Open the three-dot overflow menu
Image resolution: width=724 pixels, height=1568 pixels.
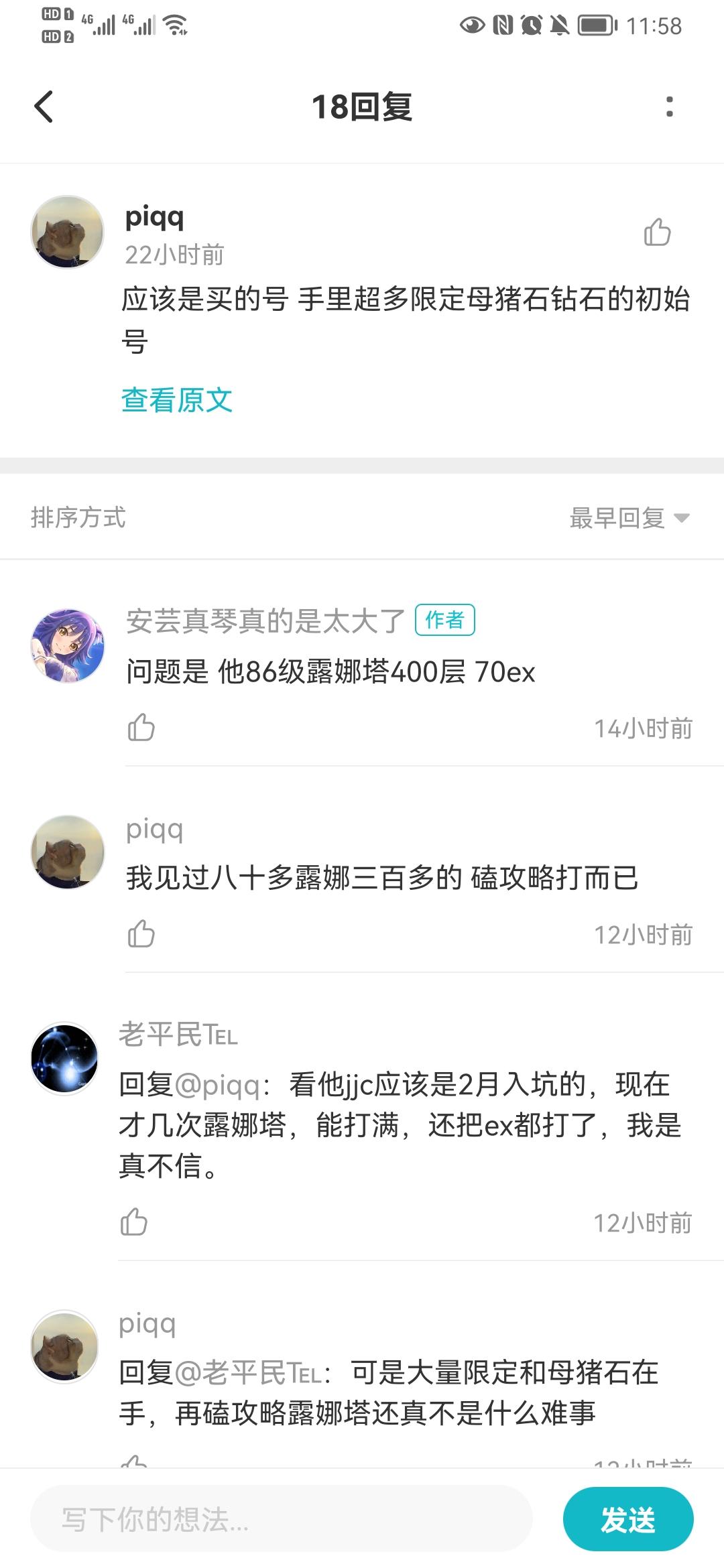coord(669,107)
